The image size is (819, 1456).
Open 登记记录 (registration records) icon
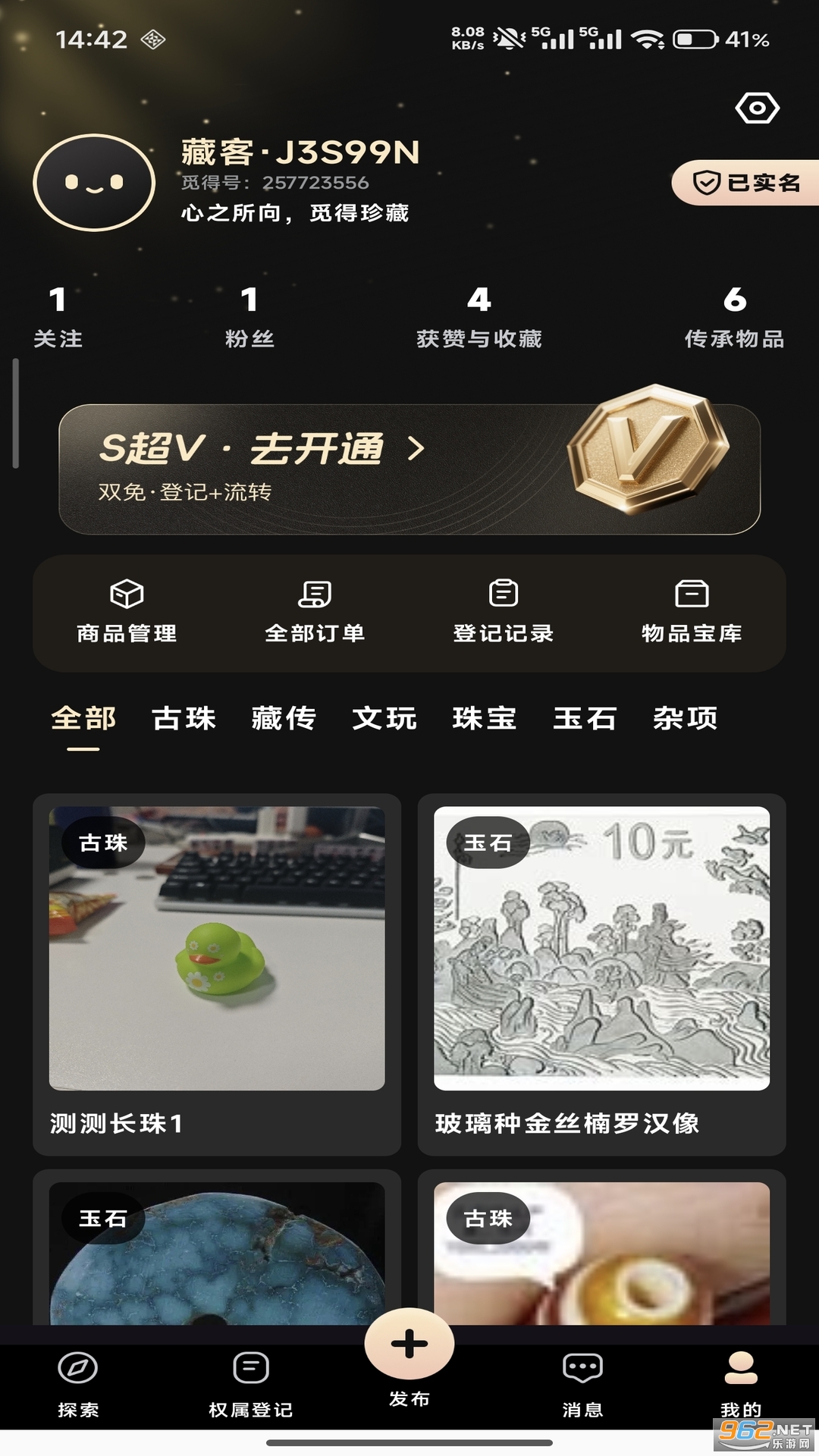[503, 610]
